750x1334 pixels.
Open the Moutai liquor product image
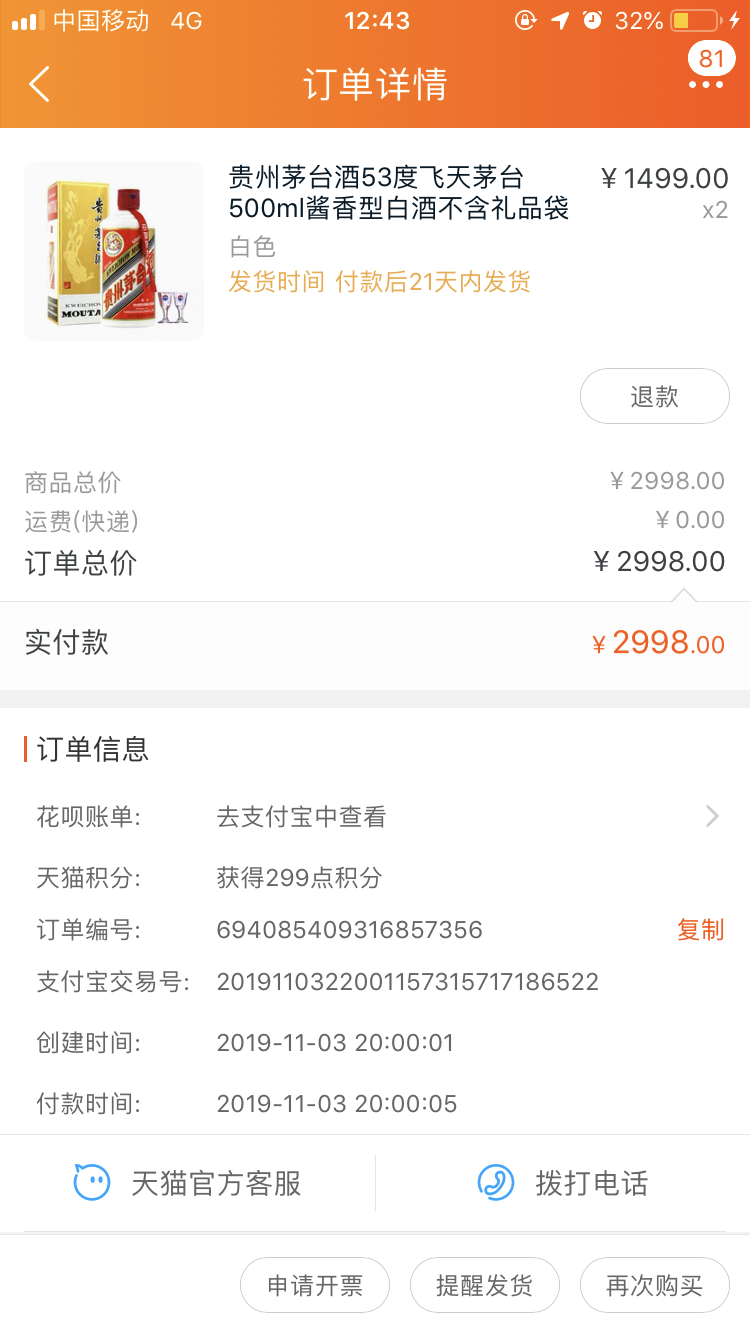[x=114, y=251]
